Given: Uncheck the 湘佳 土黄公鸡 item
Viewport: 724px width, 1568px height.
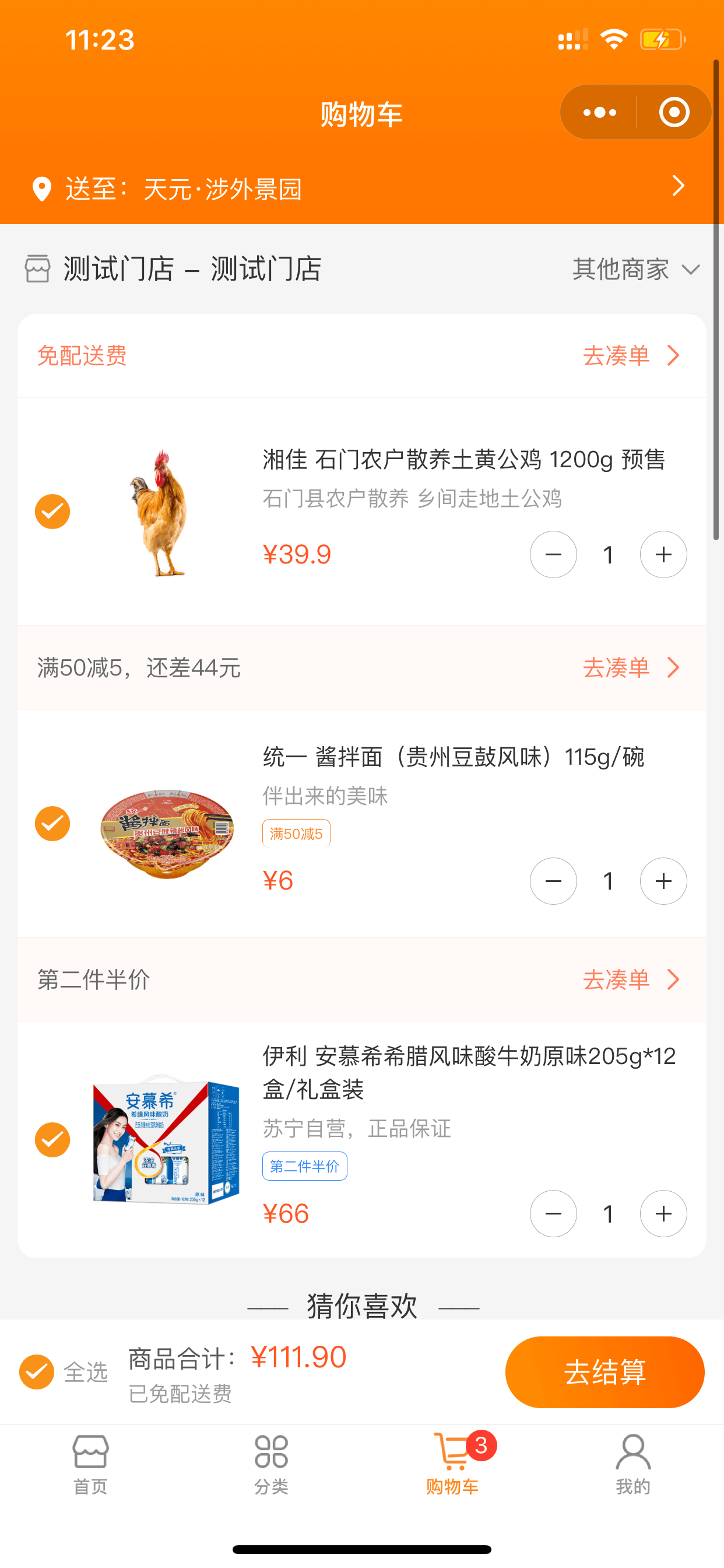Looking at the screenshot, I should 52,512.
